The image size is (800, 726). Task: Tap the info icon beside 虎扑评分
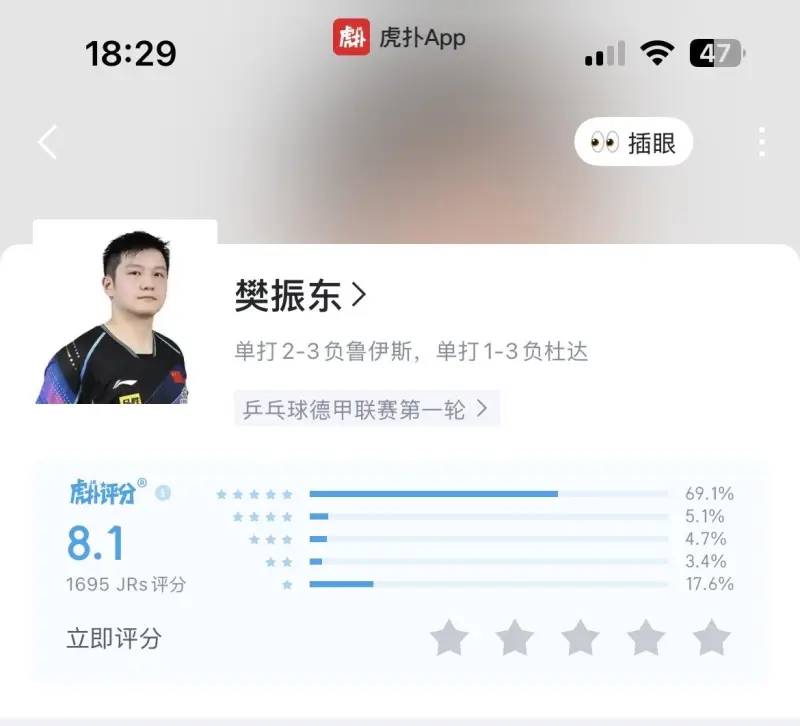coord(163,493)
